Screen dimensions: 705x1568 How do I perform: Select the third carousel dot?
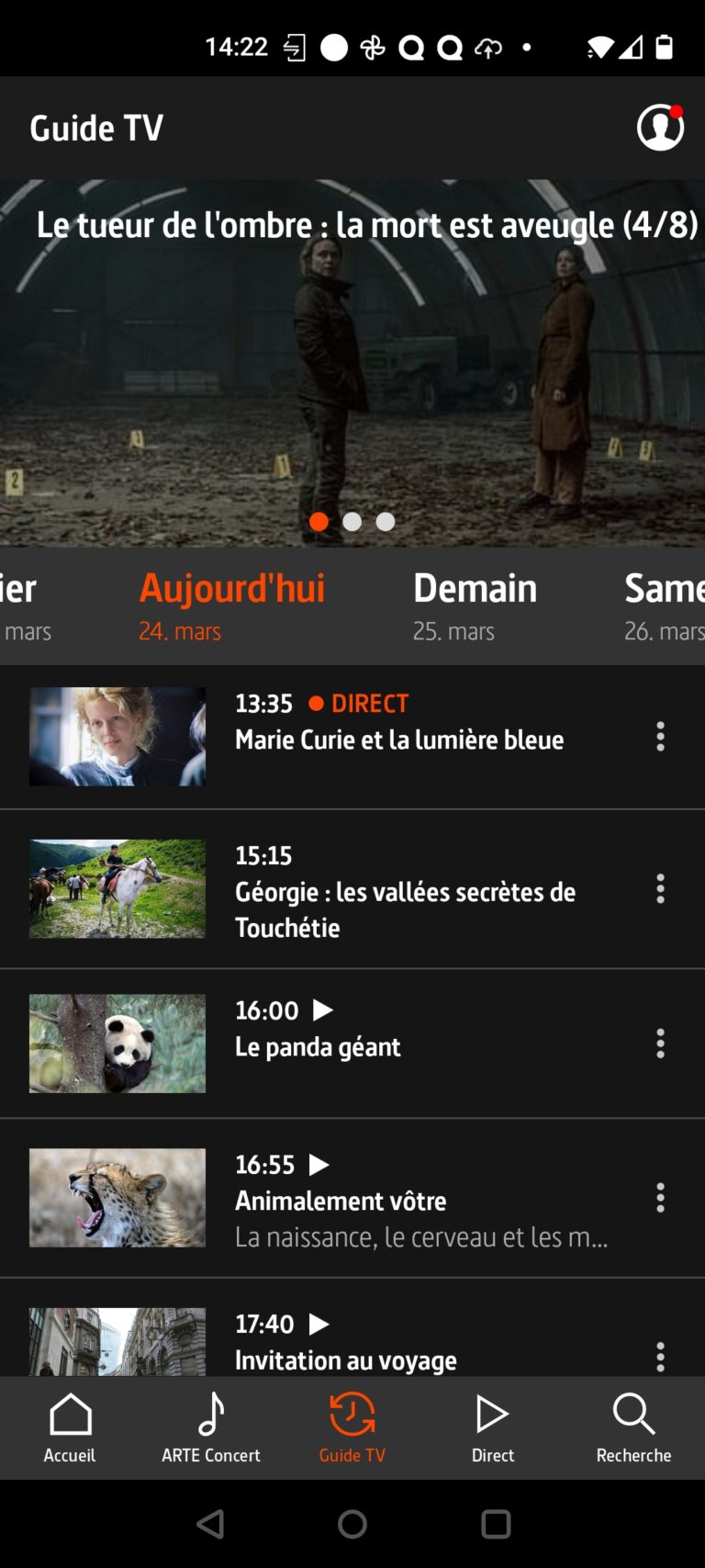coord(386,522)
